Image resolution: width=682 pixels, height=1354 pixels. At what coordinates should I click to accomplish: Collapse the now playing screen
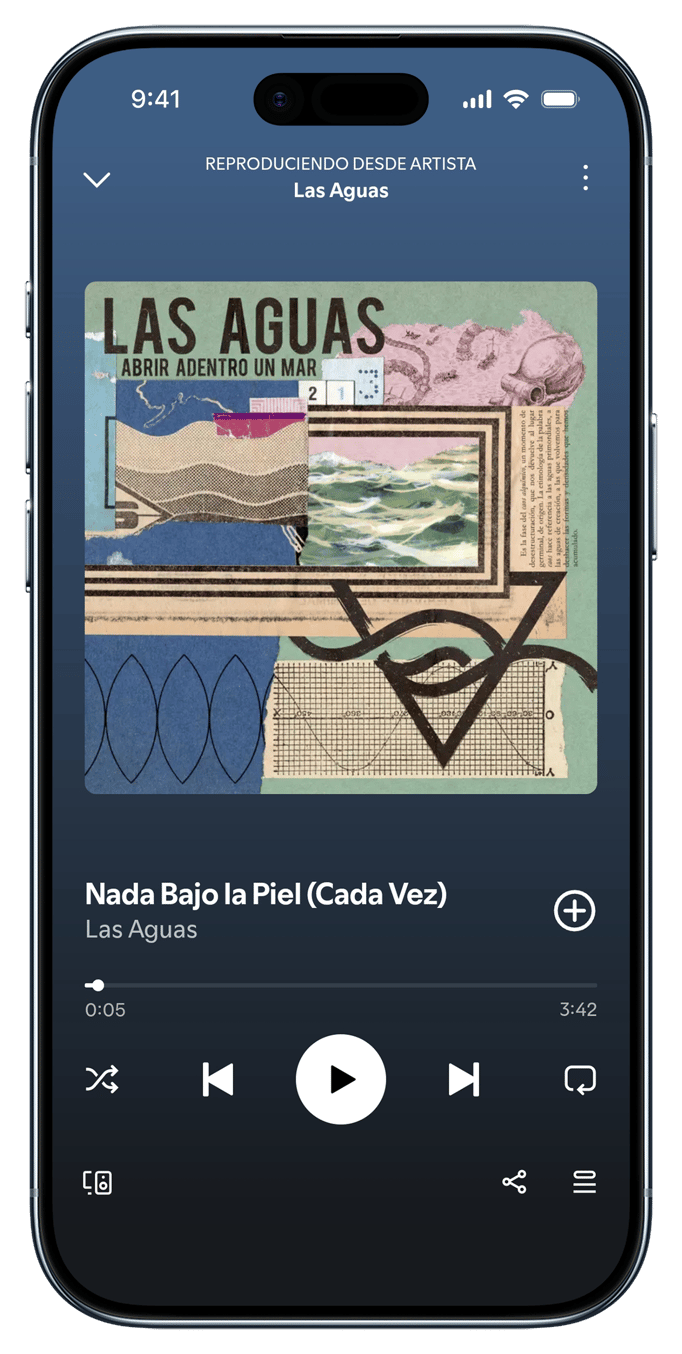pyautogui.click(x=97, y=180)
